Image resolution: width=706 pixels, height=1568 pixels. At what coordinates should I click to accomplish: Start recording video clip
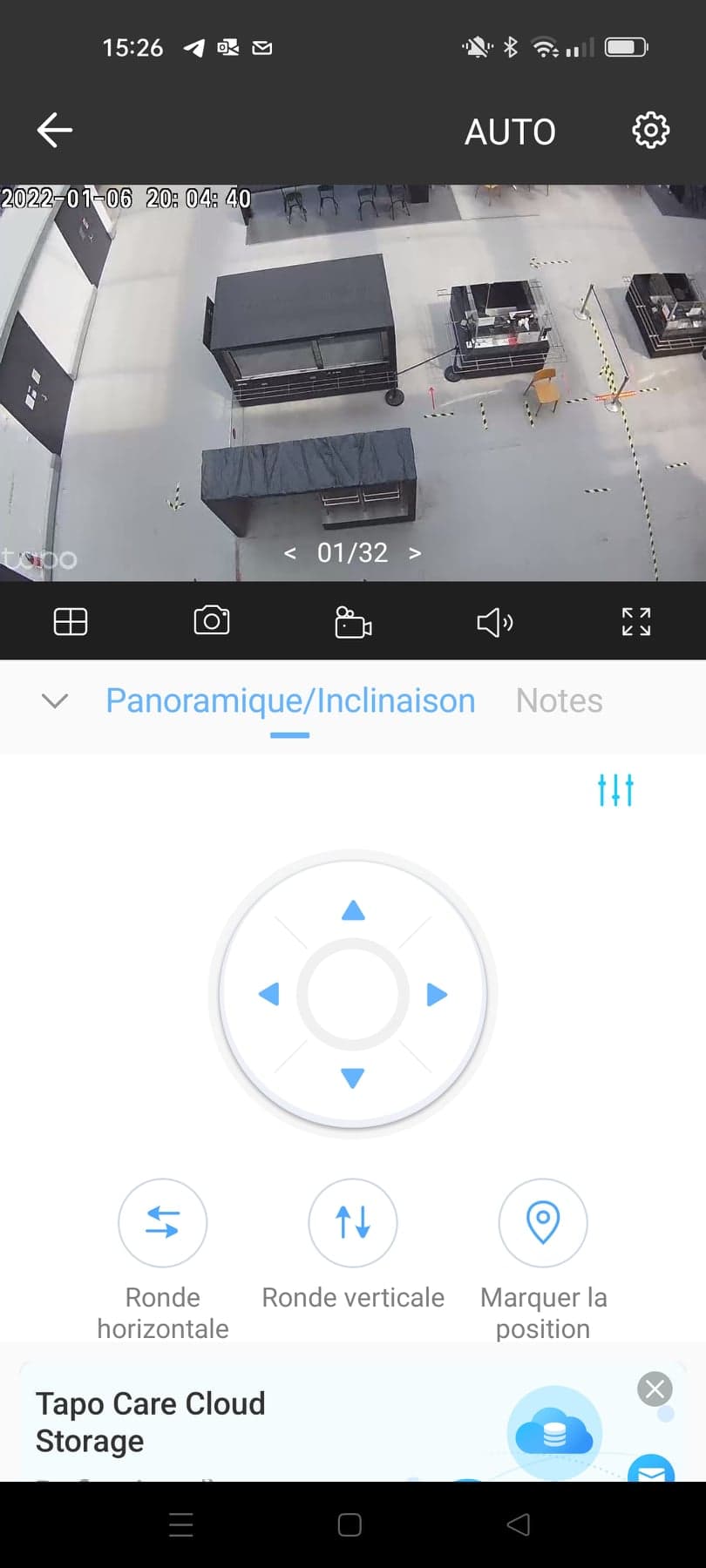click(353, 623)
